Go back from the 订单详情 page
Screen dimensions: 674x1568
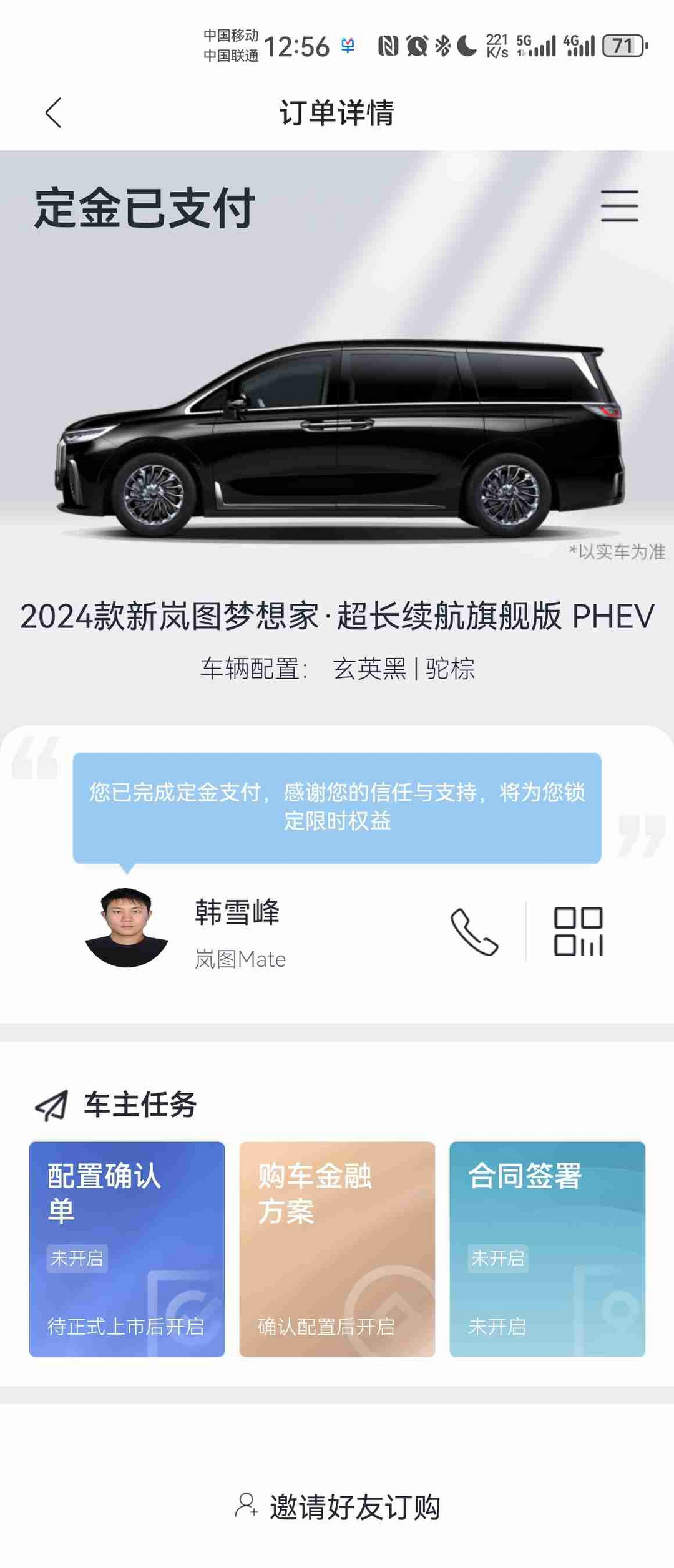pos(54,113)
